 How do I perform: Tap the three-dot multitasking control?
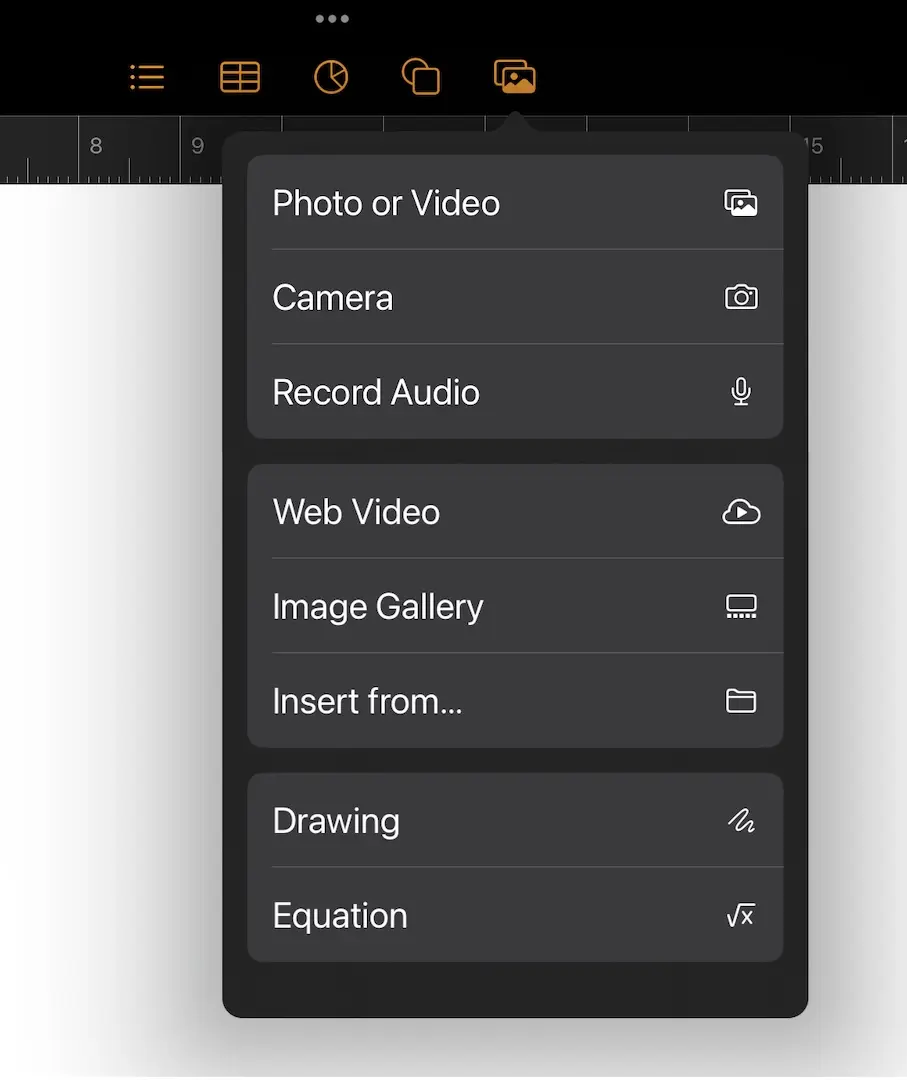pos(332,19)
